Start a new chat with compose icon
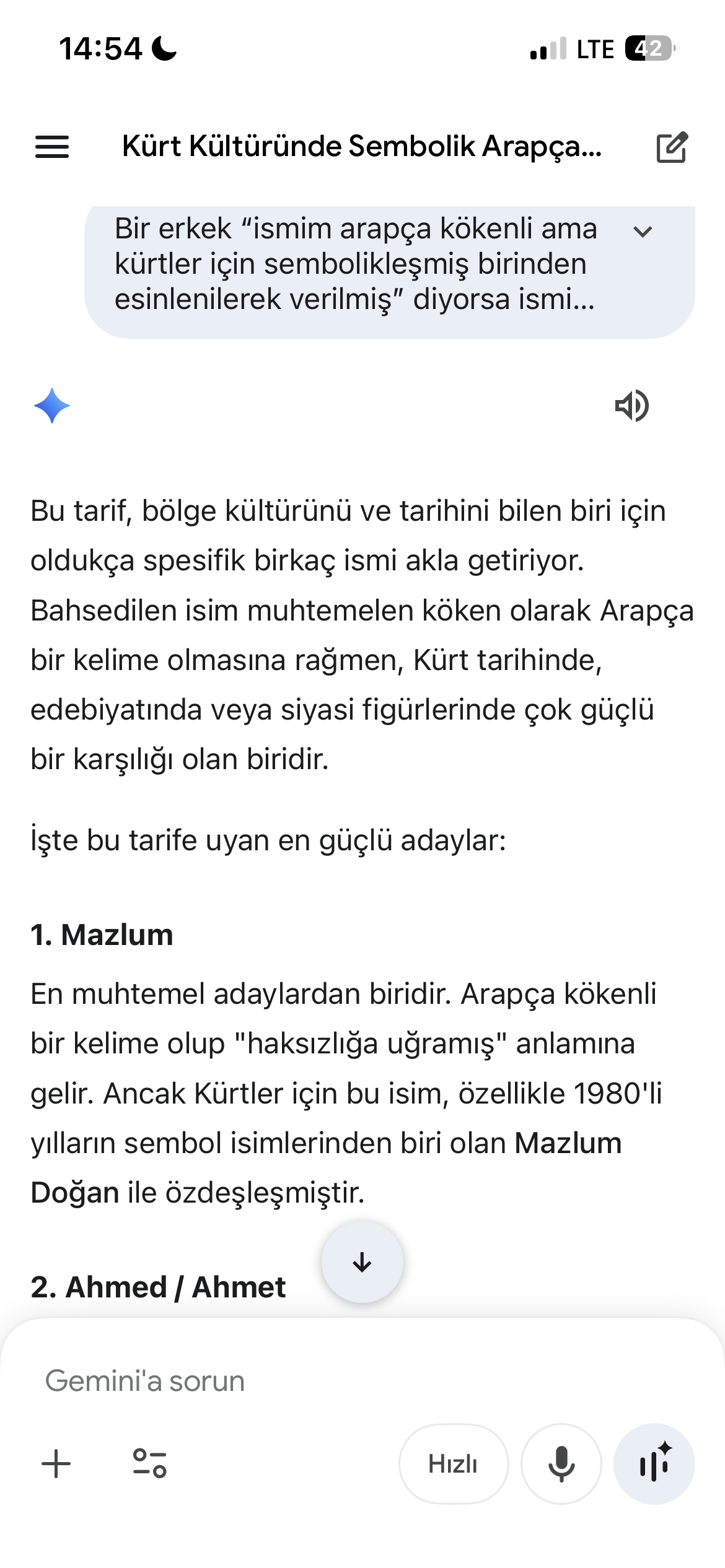Viewport: 725px width, 1568px height. [672, 147]
